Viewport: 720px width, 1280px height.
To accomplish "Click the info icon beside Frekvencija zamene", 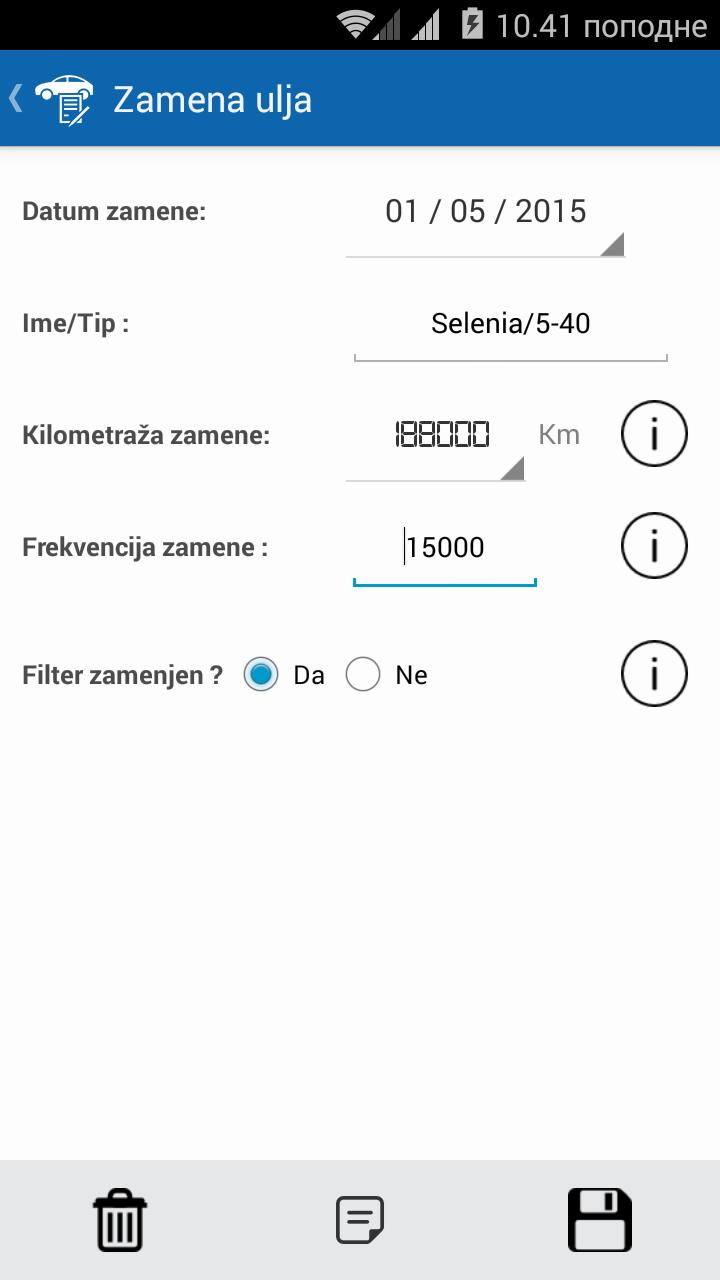I will click(654, 545).
